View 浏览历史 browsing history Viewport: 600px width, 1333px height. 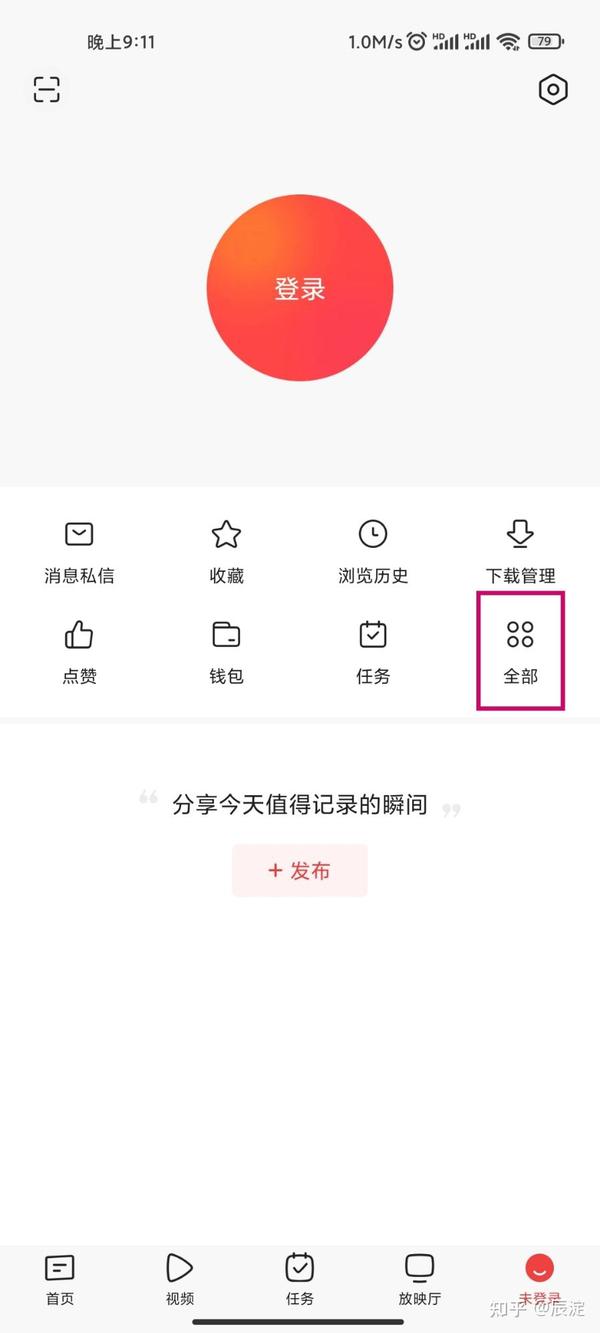pyautogui.click(x=373, y=552)
